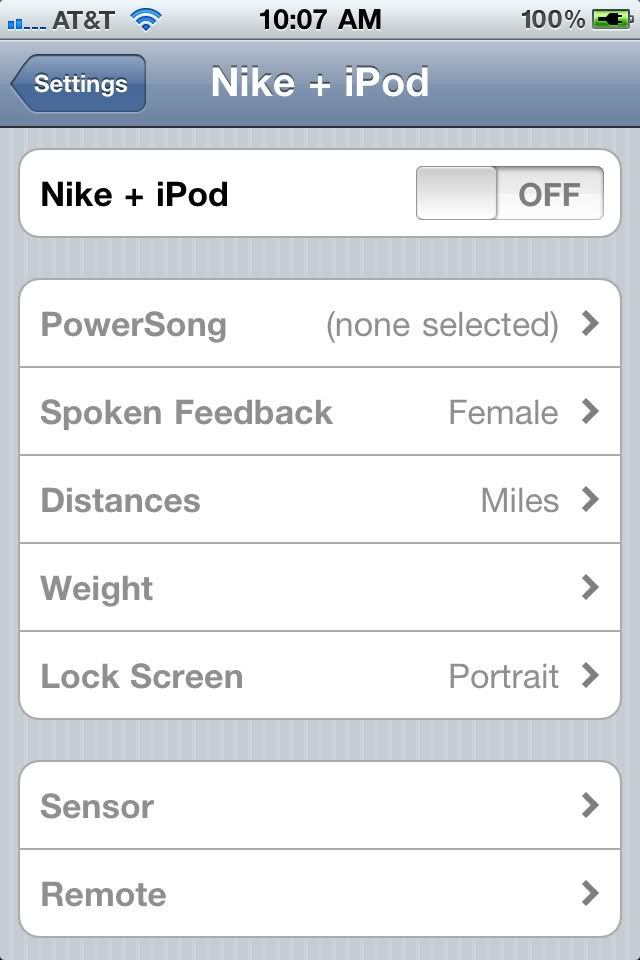Tap the Remote row
This screenshot has width=640, height=960.
click(320, 893)
